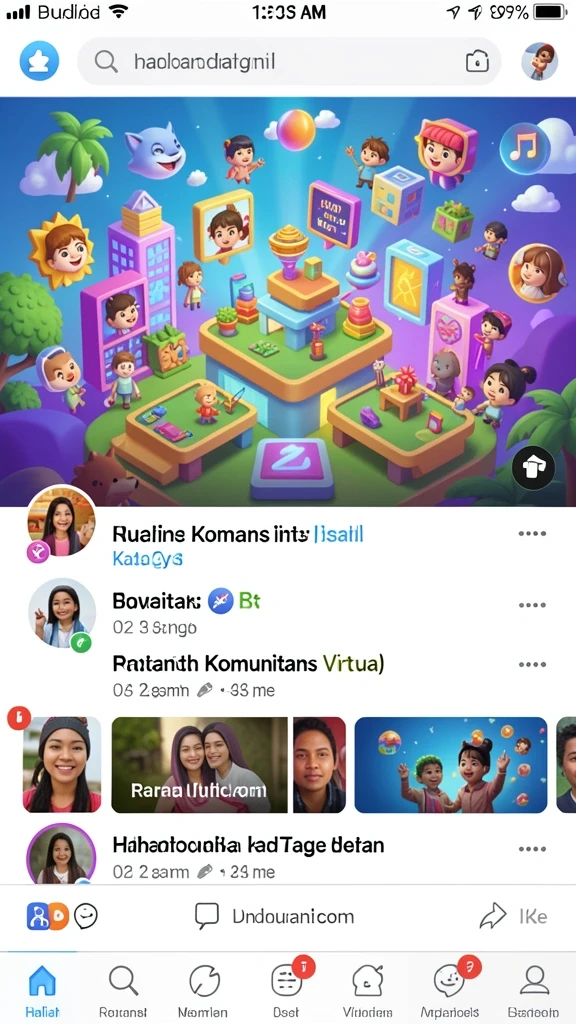Open the cartoon kids picture with a blue background
Viewport: 576px width, 1024px height.
(451, 765)
